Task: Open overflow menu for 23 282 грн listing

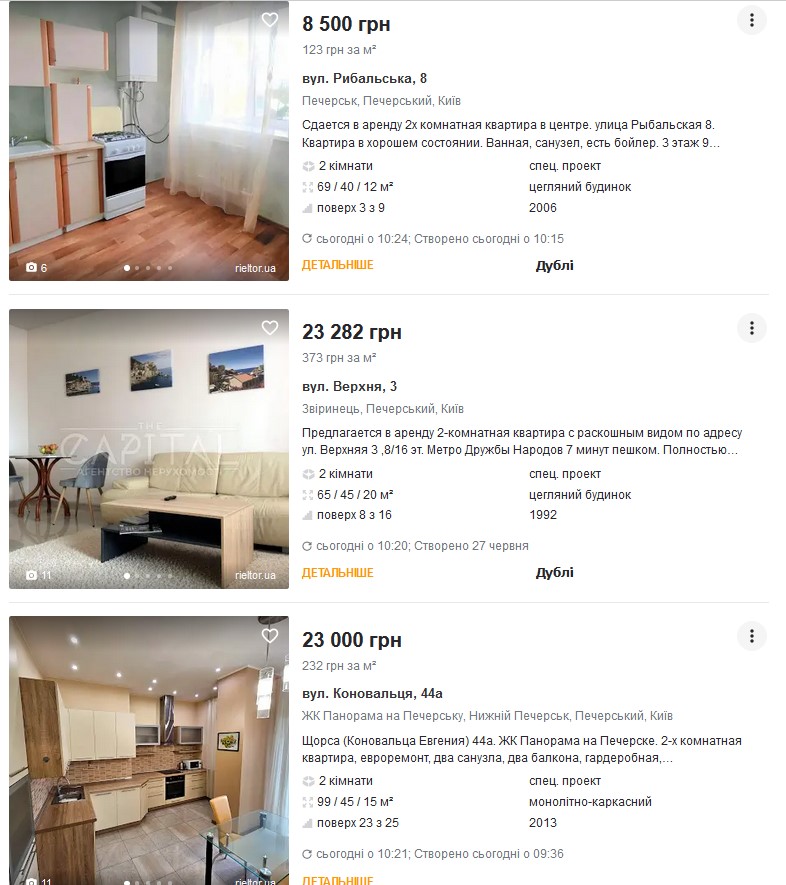Action: click(751, 328)
